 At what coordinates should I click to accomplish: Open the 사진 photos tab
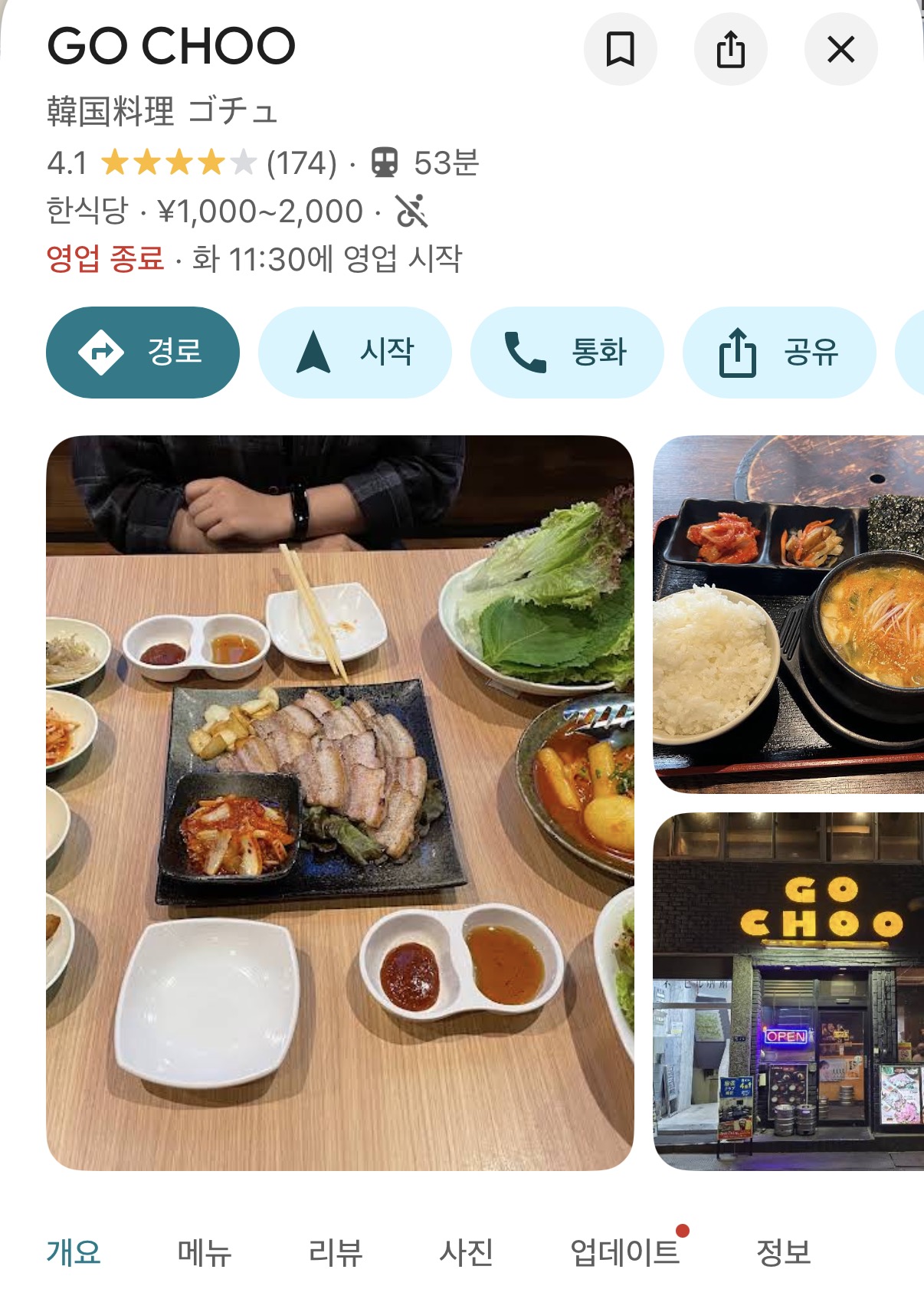tap(466, 1252)
